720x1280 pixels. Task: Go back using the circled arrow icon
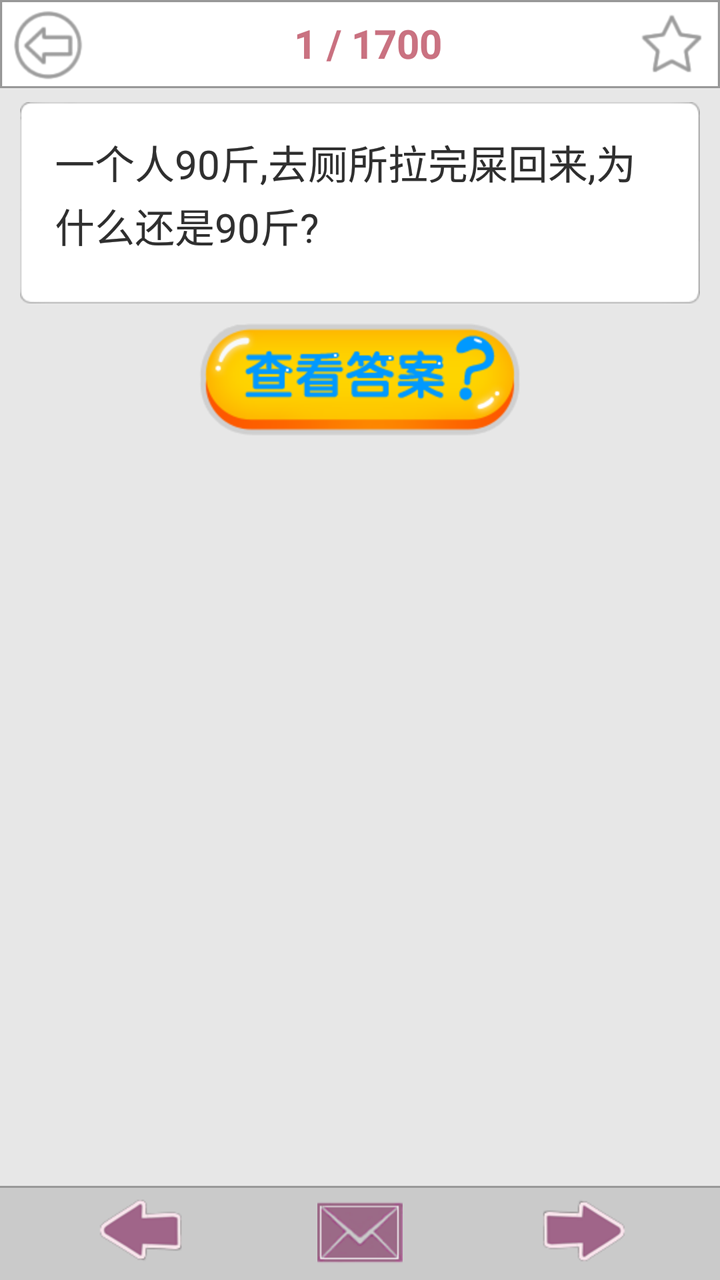[x=48, y=45]
